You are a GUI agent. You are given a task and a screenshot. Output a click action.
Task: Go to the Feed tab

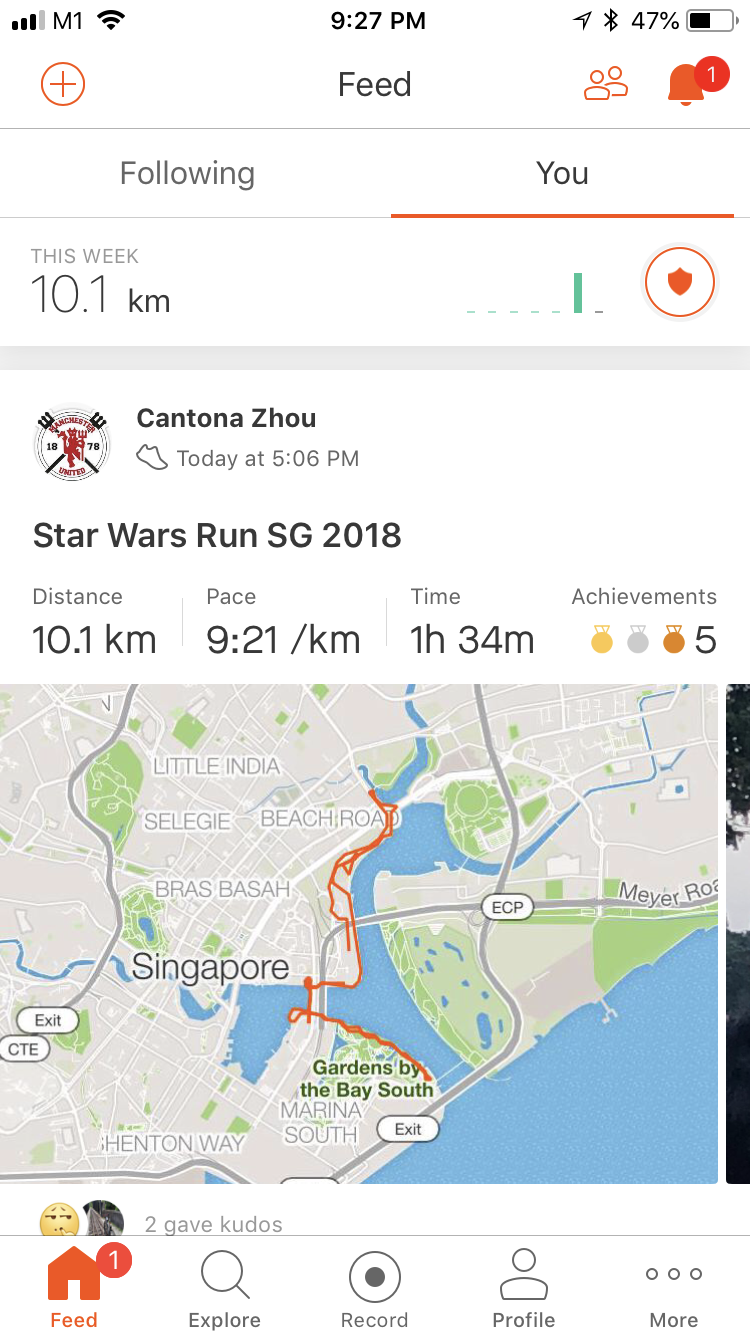point(75,1288)
